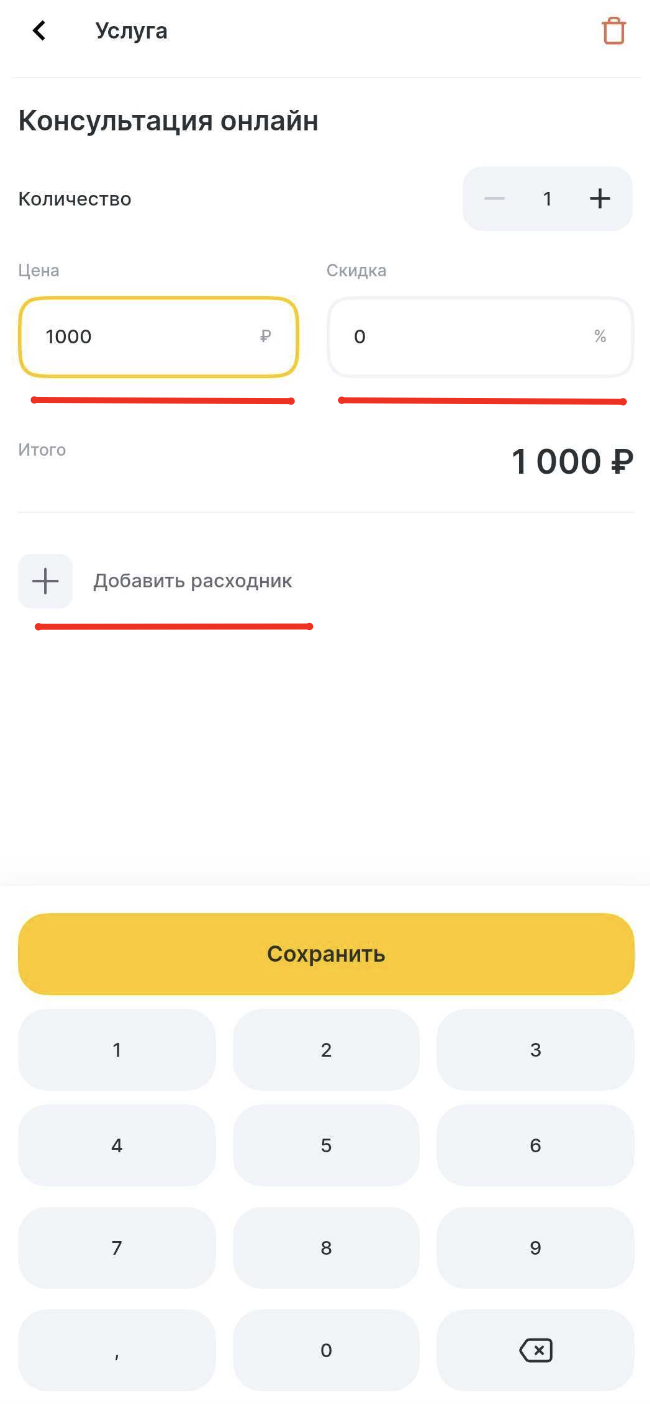The image size is (650, 1404).
Task: Enter digit 1 on the keypad
Action: point(117,1050)
